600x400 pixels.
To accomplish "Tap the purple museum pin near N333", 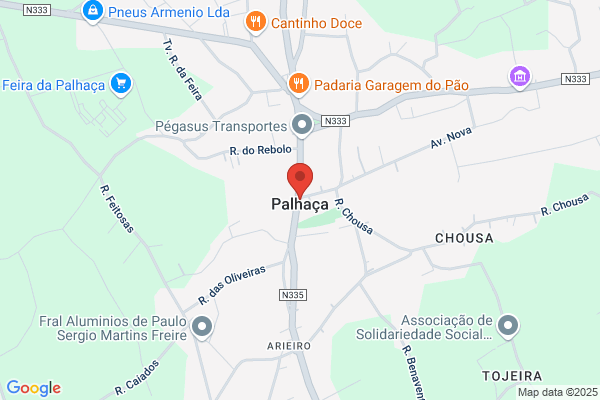I will coord(520,77).
